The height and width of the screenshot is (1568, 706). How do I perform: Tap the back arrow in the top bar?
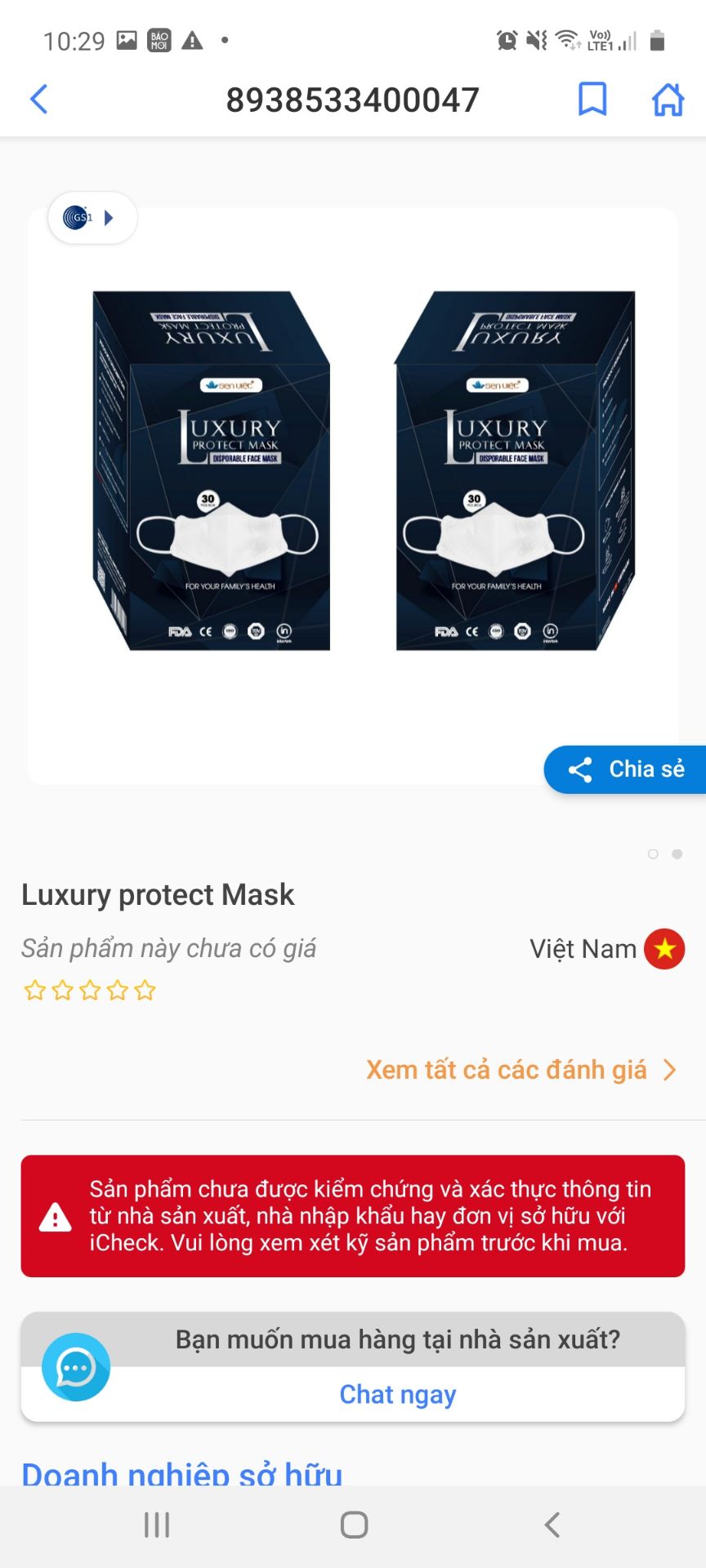(38, 98)
